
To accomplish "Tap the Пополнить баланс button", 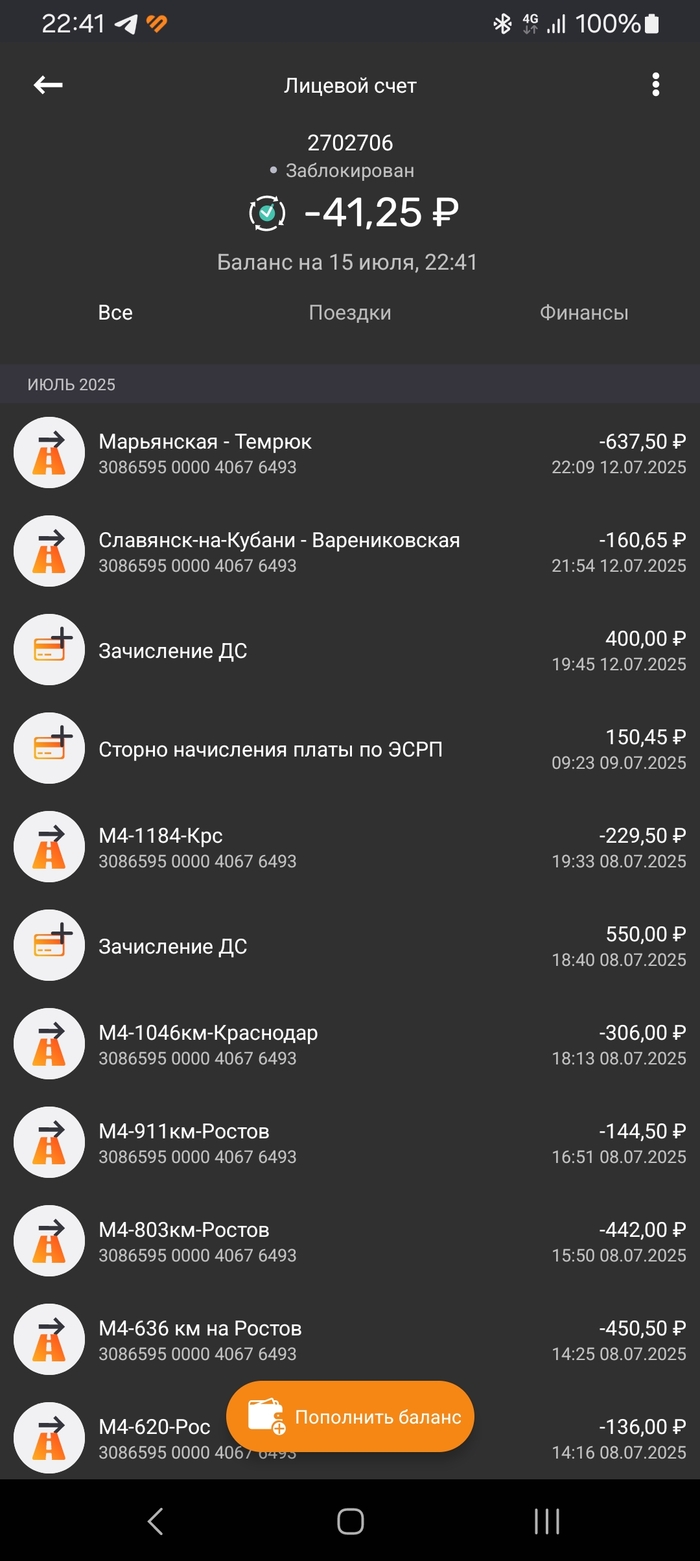I will click(350, 1416).
